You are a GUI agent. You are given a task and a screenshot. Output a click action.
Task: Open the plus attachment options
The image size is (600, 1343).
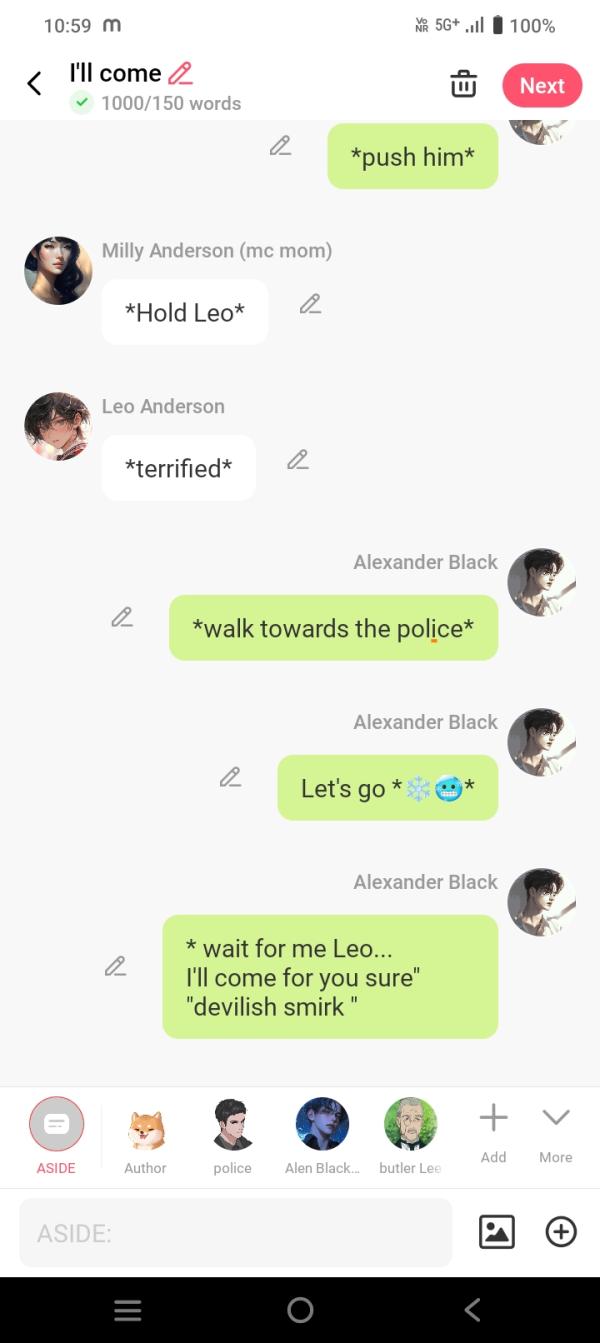561,1232
